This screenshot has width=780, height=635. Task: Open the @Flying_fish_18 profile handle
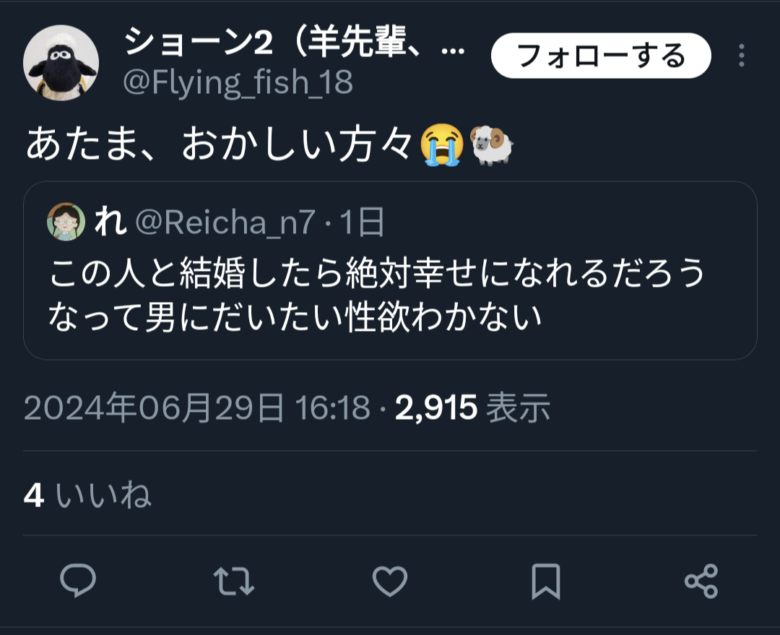click(237, 82)
